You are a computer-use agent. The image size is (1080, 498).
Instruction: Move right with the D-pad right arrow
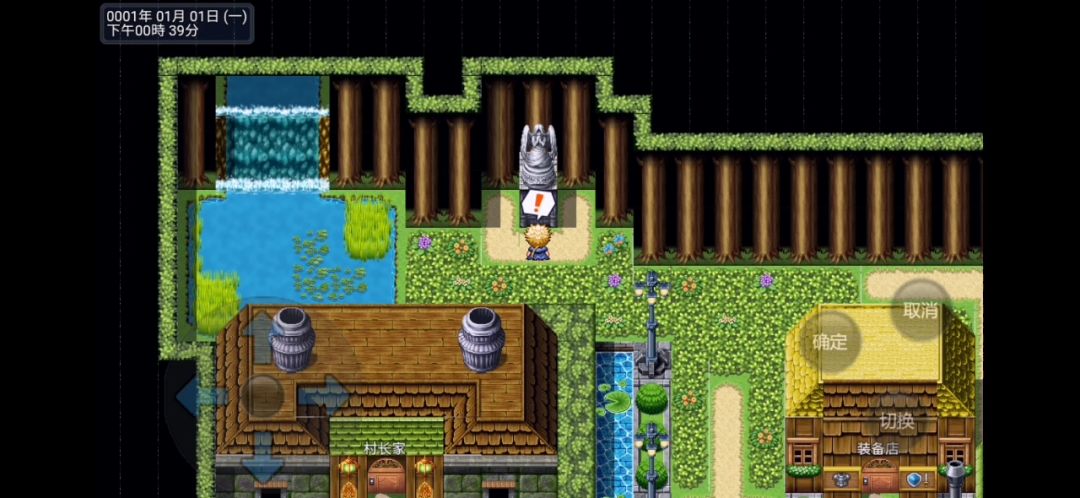(x=324, y=397)
